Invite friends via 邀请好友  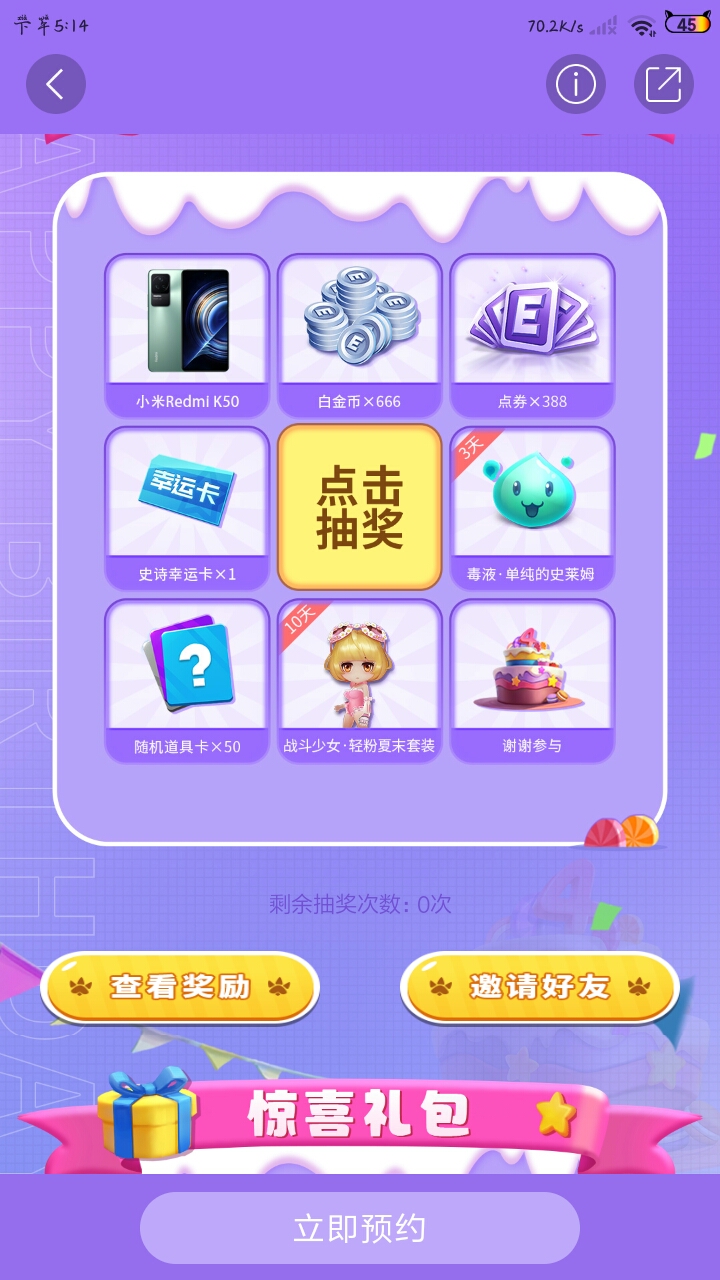540,987
